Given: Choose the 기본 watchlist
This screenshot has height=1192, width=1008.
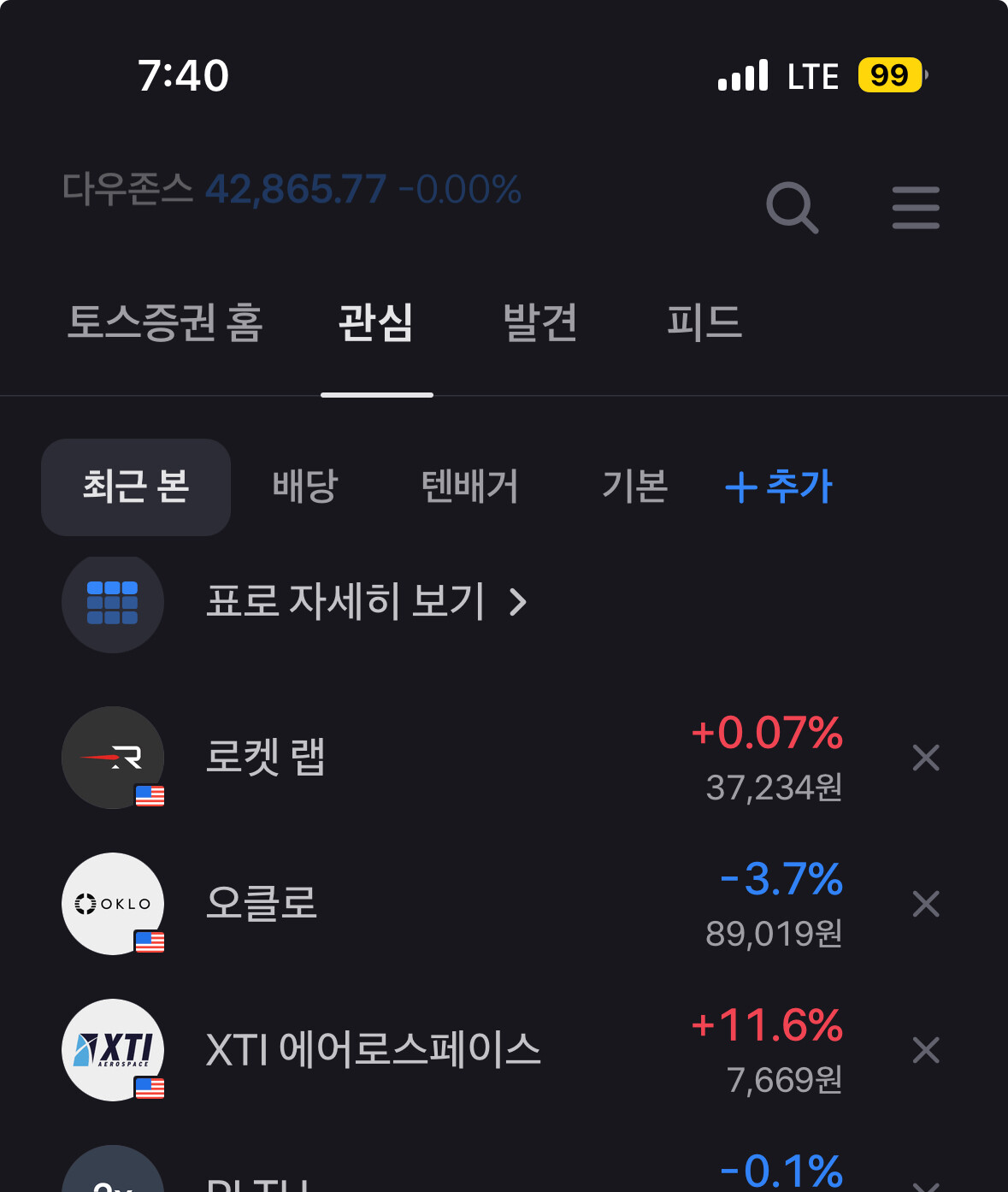Looking at the screenshot, I should 634,487.
